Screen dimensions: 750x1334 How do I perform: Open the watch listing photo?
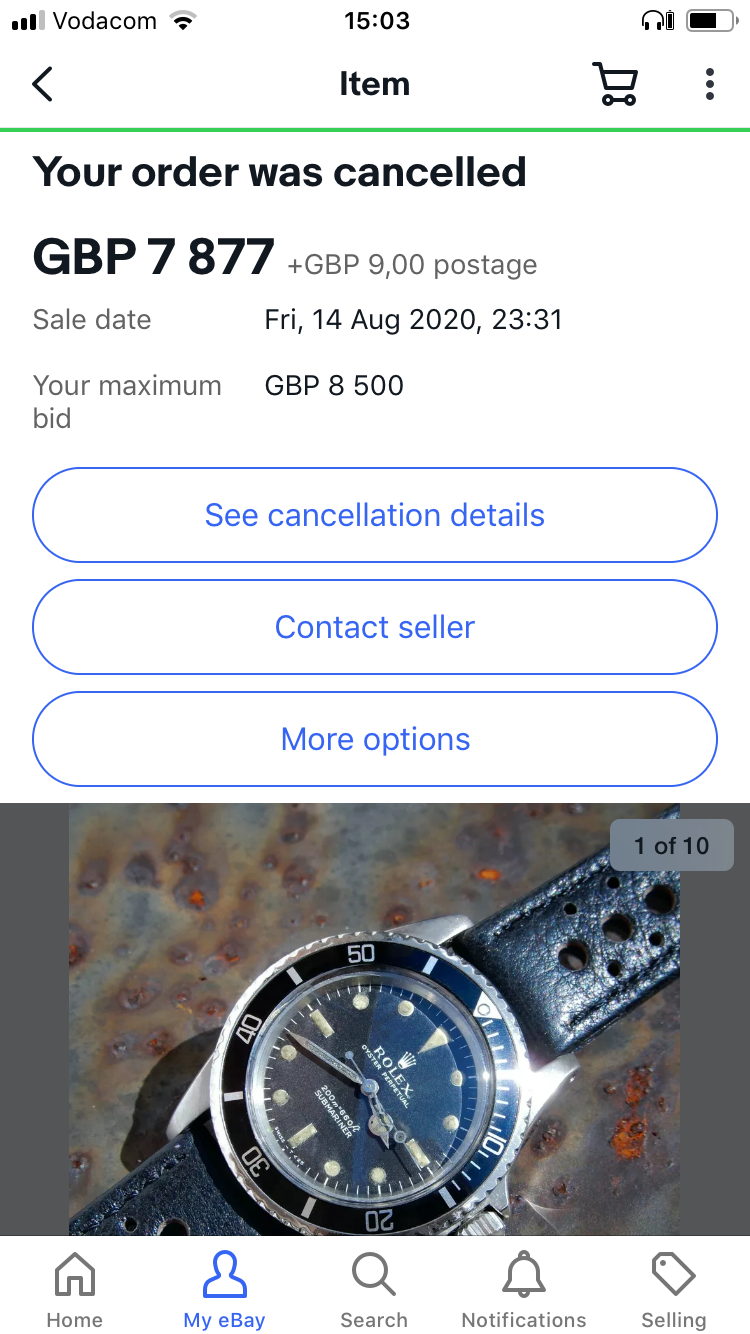click(x=374, y=1020)
